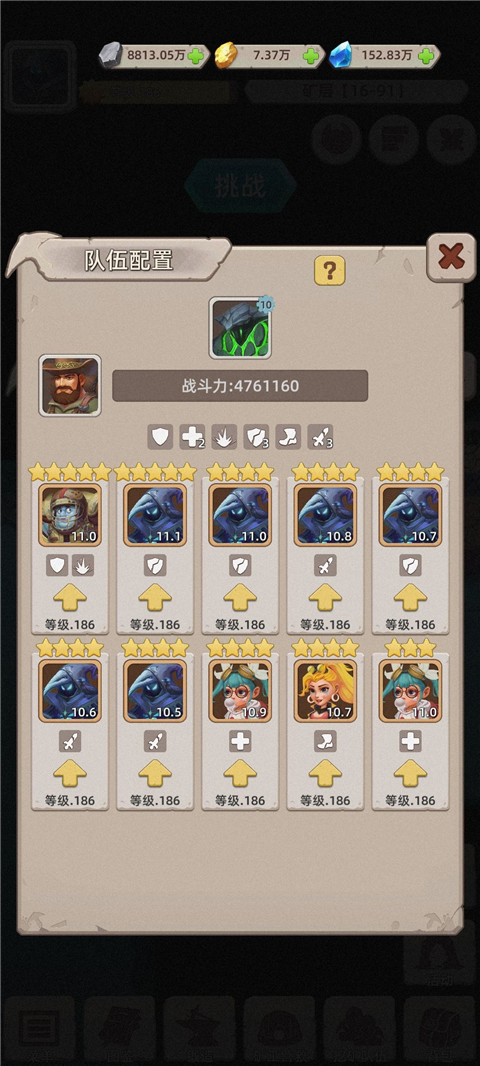Close the team configuration dialog
Image resolution: width=480 pixels, height=1066 pixels.
[451, 257]
